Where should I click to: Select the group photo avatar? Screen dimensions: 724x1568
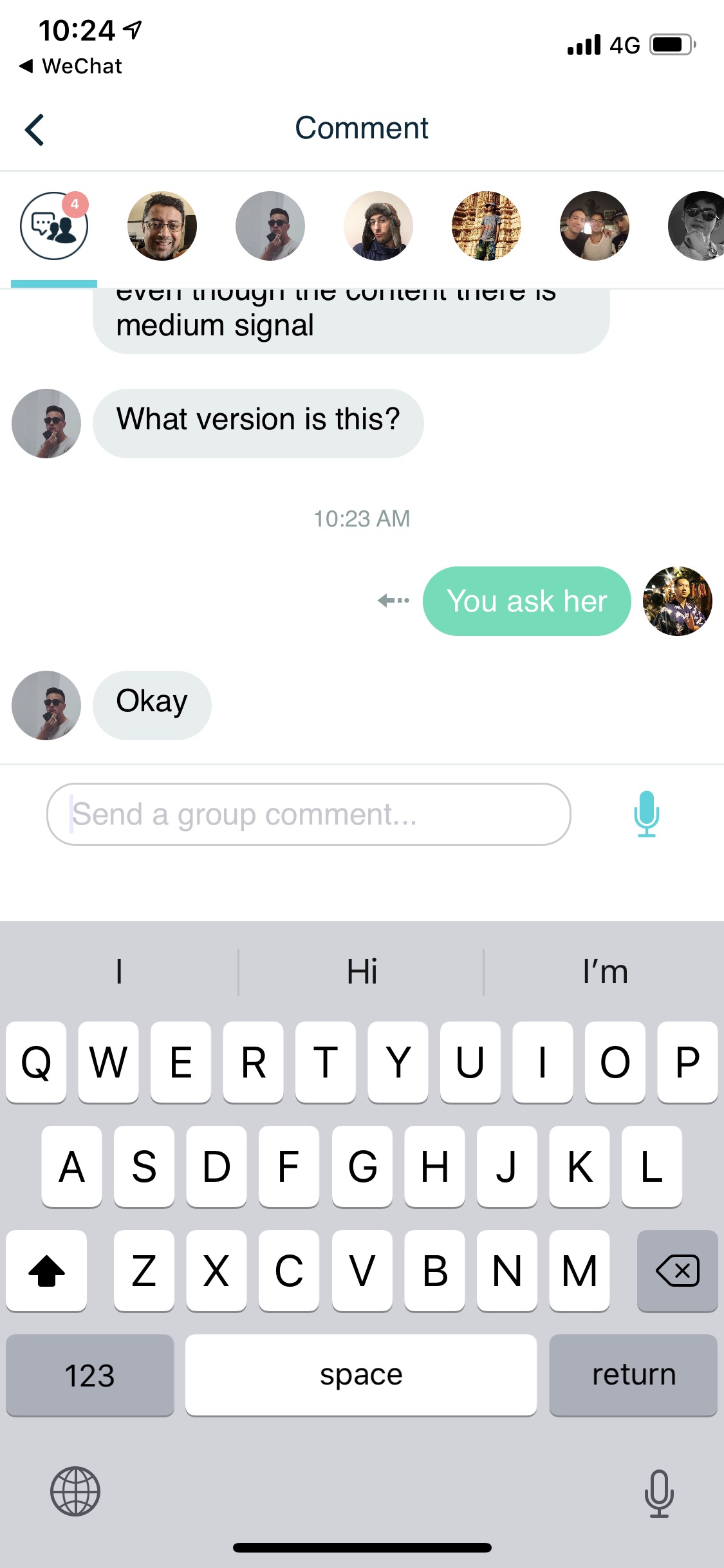coord(595,226)
